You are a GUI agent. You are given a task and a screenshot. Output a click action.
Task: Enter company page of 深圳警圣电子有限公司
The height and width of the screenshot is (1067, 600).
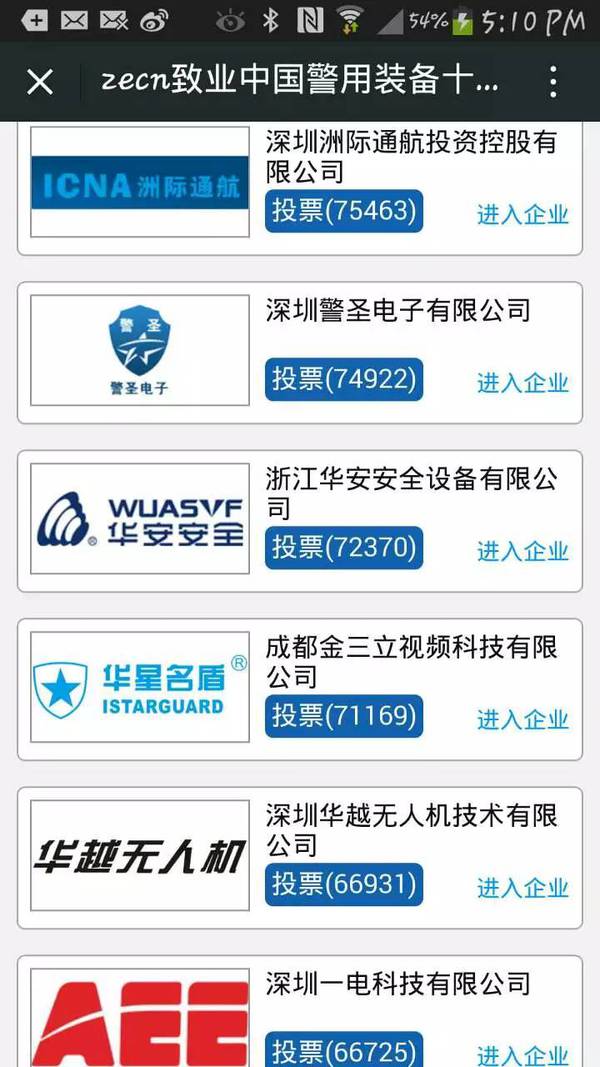pyautogui.click(x=522, y=383)
